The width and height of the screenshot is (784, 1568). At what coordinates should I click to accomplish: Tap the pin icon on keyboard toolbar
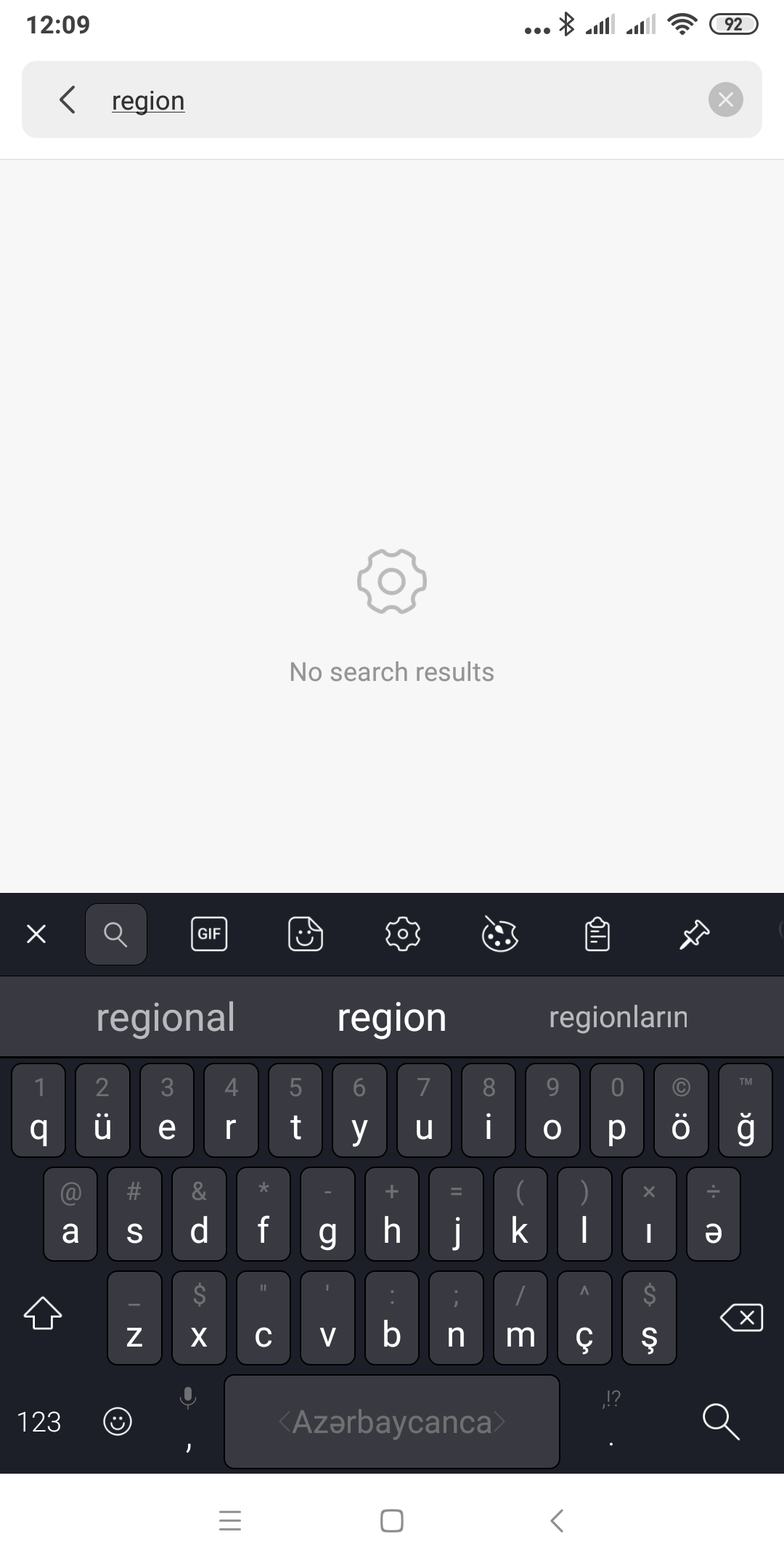coord(694,934)
